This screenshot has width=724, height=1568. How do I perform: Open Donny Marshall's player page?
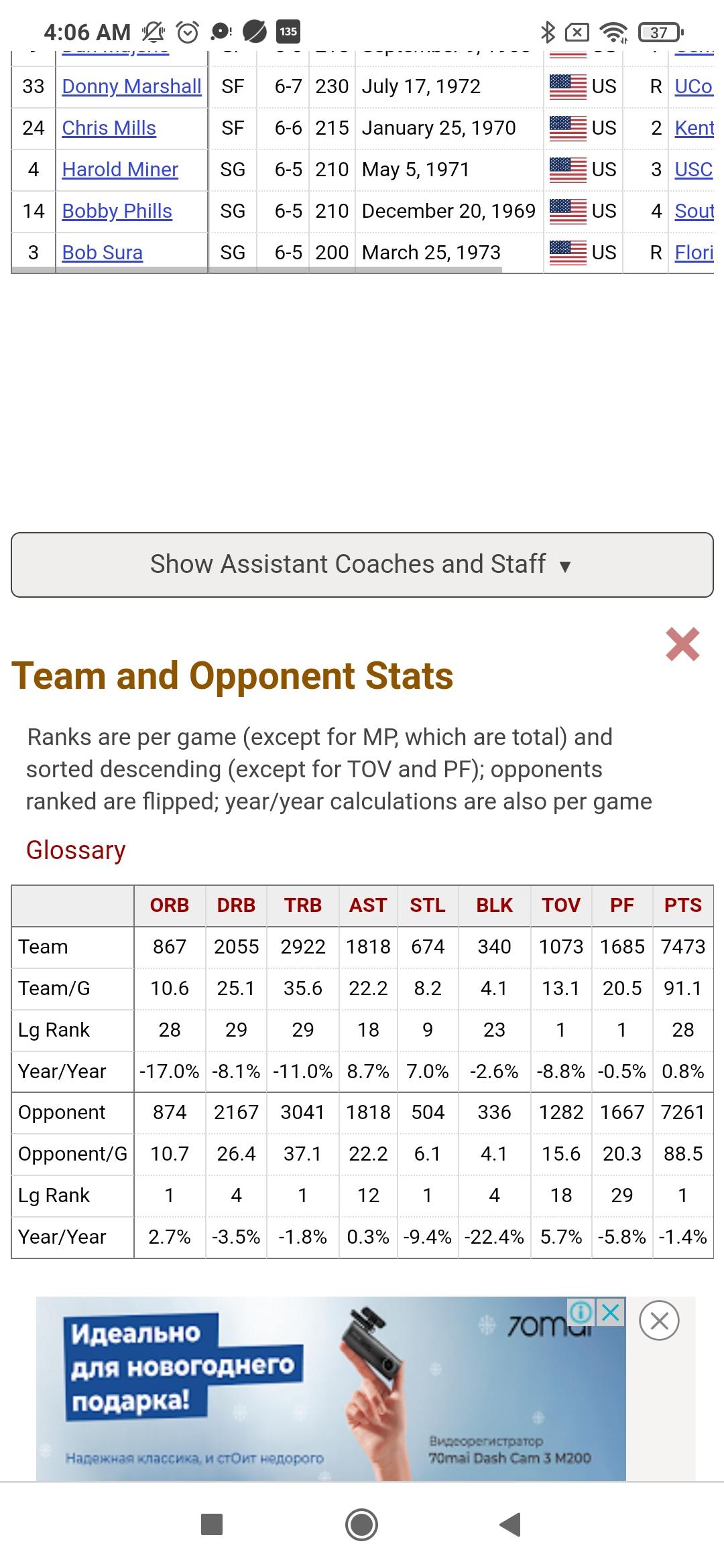(131, 86)
